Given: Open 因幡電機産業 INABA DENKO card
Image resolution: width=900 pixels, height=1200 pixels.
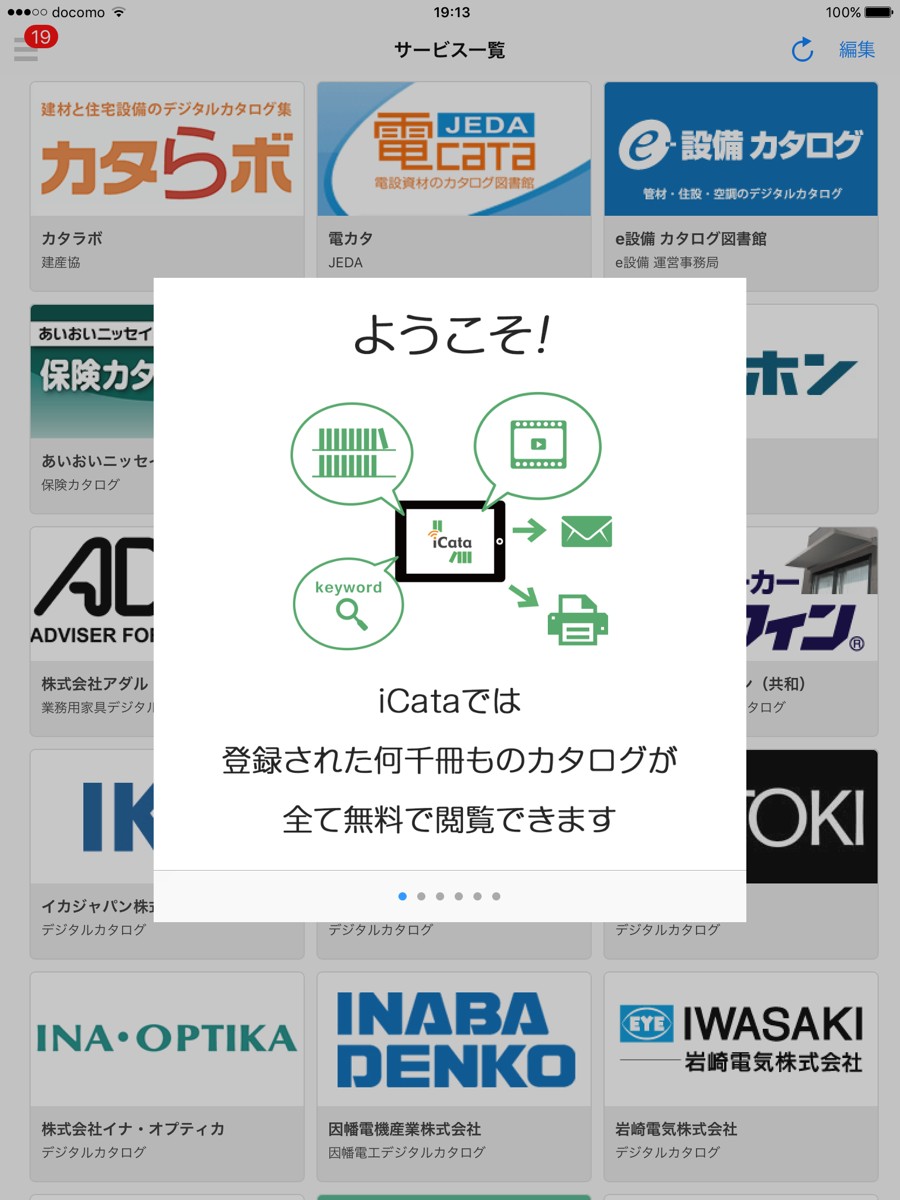Looking at the screenshot, I should coord(453,1075).
